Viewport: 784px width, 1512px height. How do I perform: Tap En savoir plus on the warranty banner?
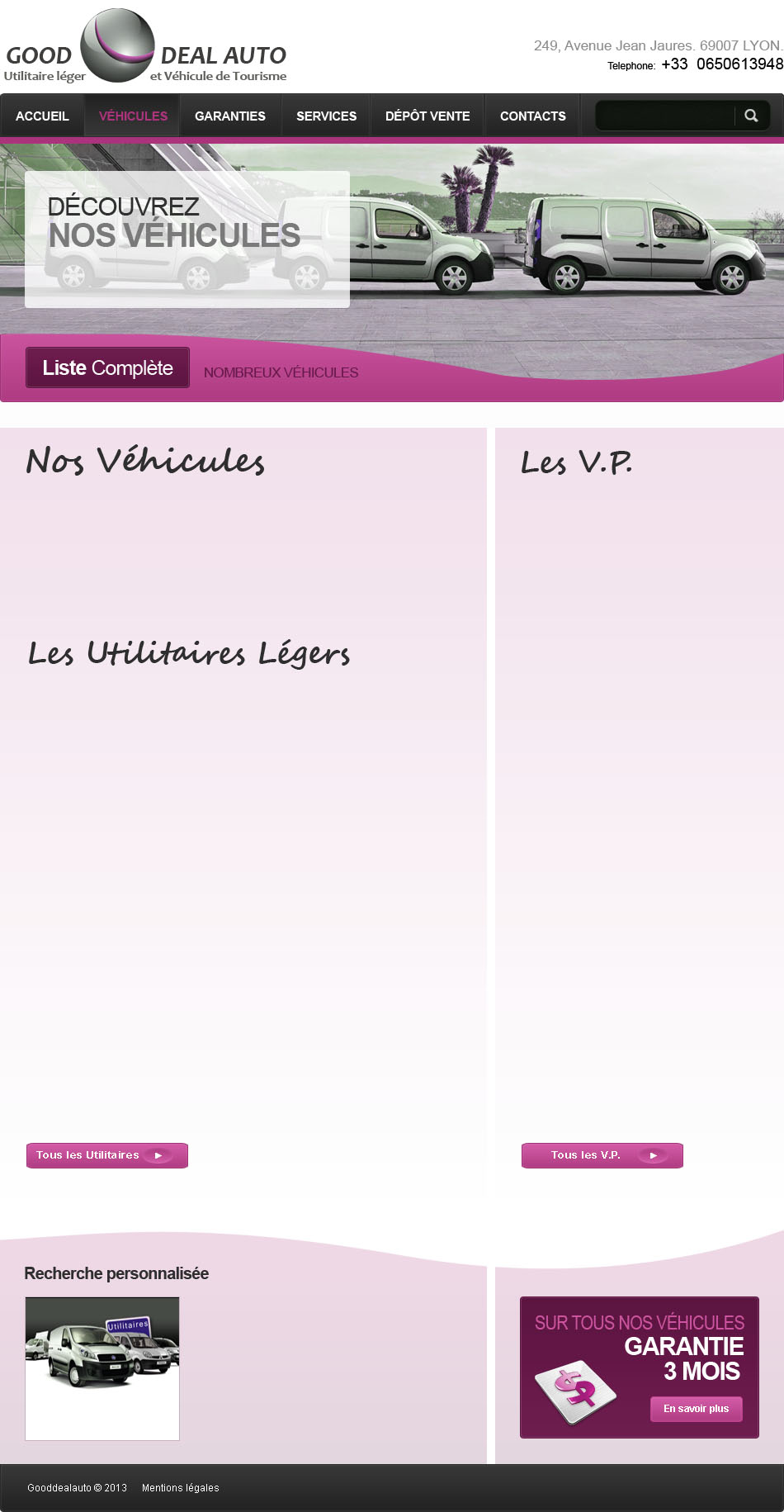tap(696, 1409)
